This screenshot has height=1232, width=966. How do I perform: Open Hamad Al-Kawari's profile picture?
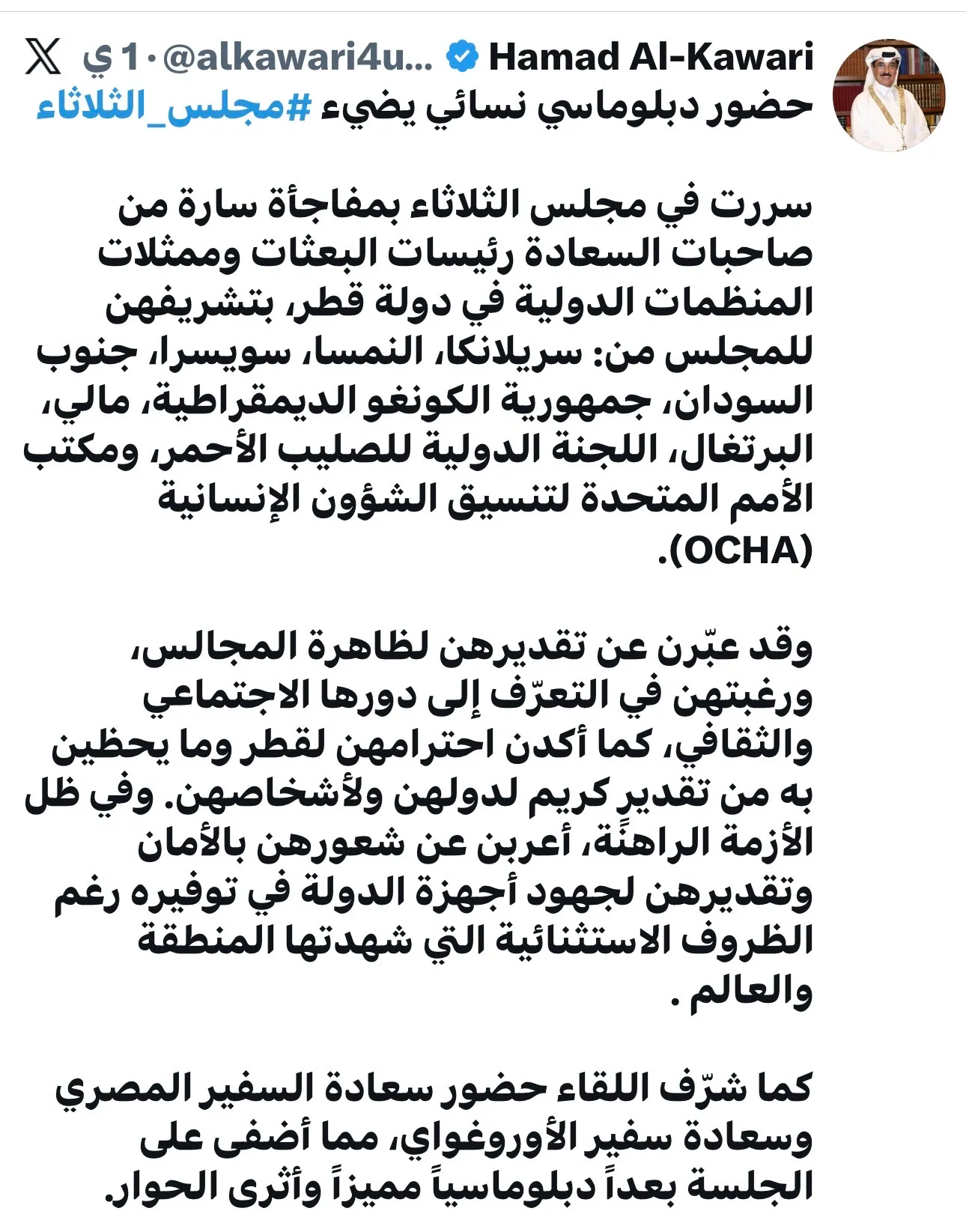[889, 96]
